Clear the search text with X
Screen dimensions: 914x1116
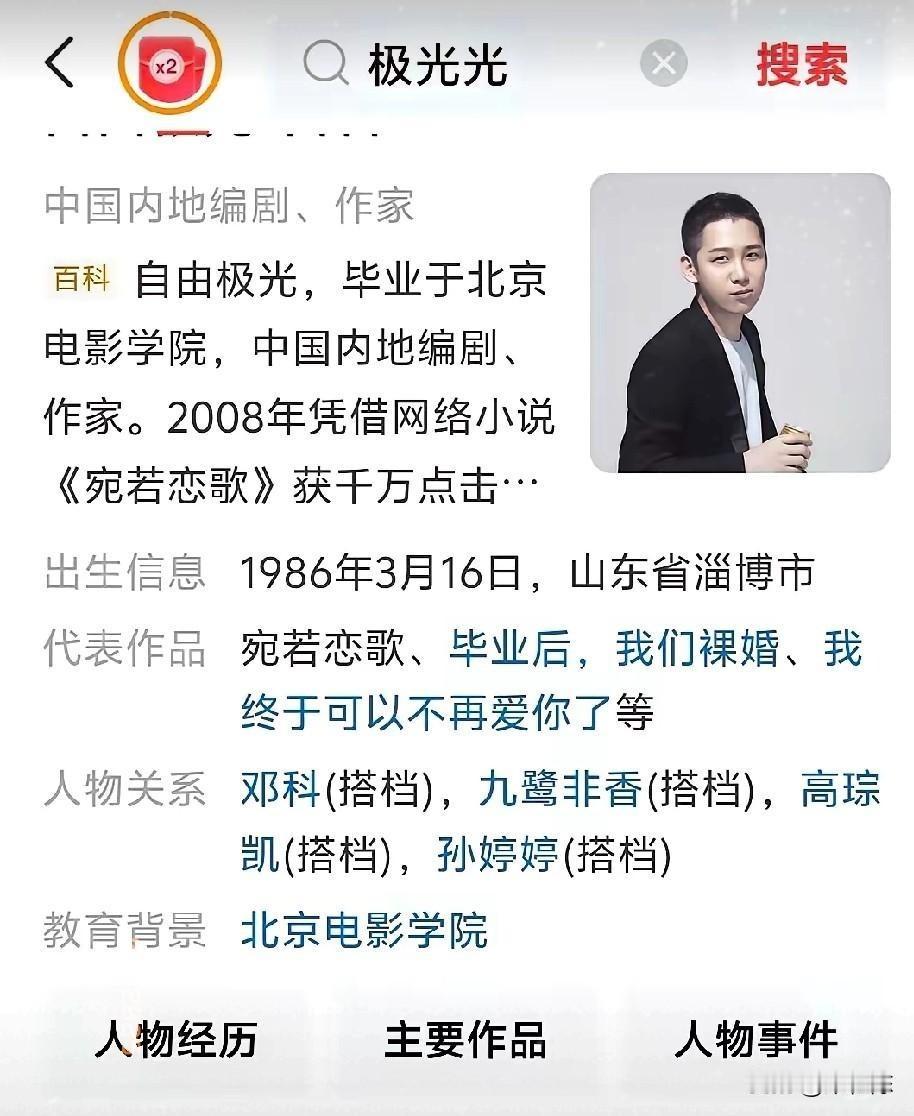click(x=663, y=63)
